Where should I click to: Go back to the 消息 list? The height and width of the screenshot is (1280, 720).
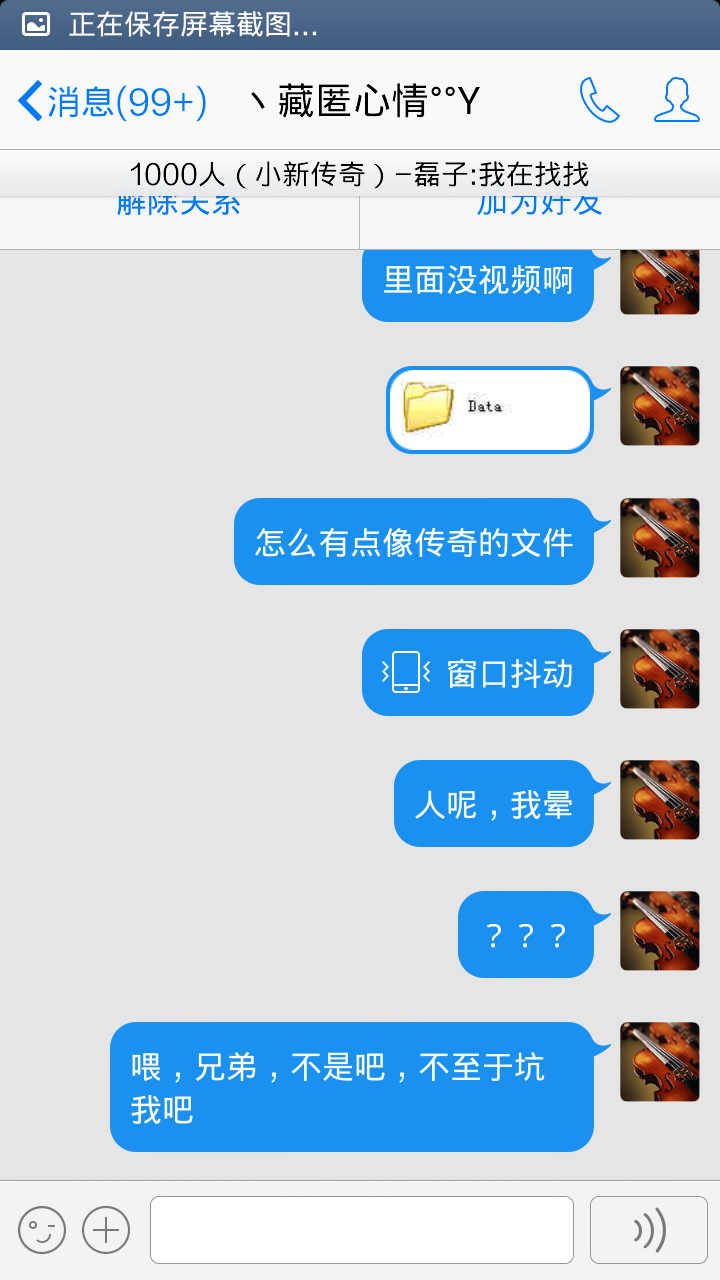click(x=112, y=102)
